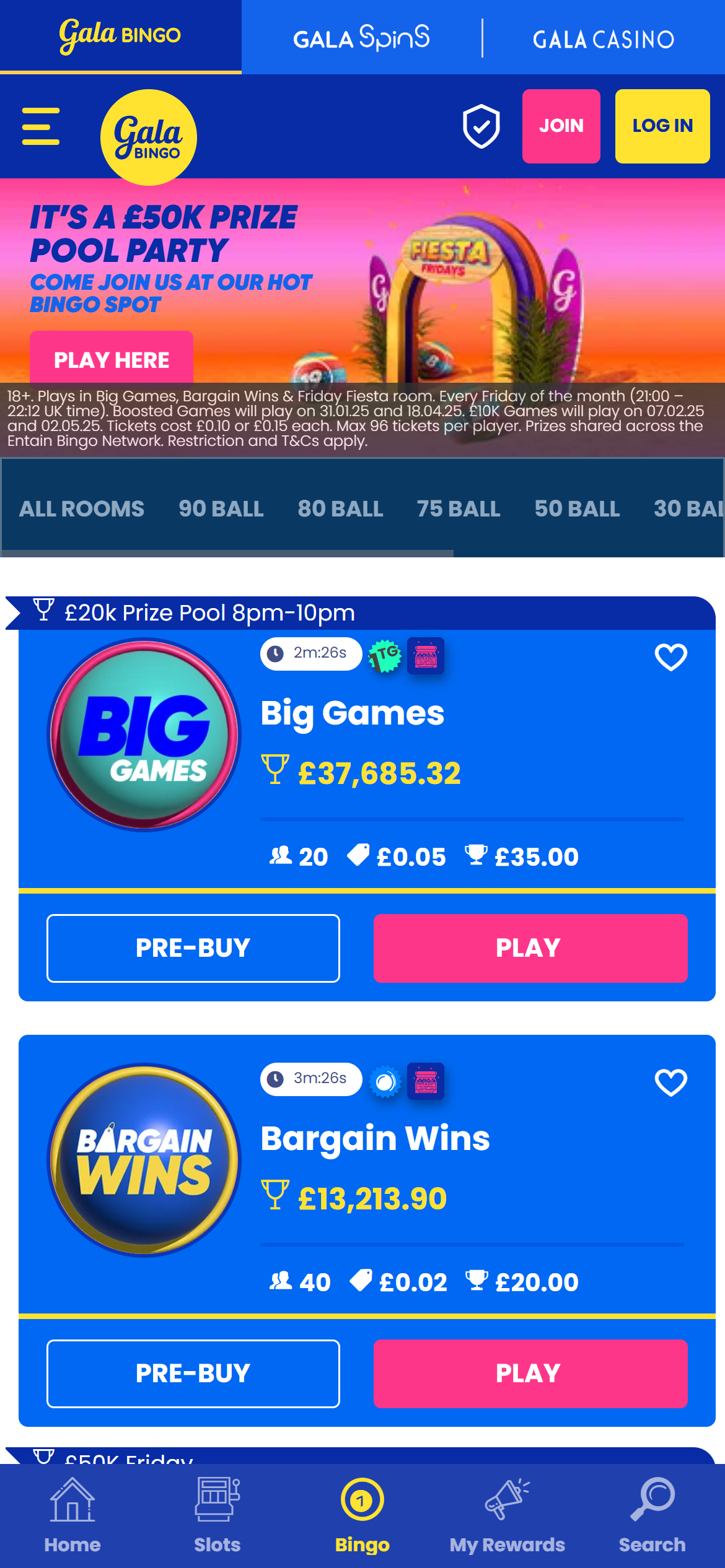Select the ALL ROOMS filter

[x=81, y=508]
